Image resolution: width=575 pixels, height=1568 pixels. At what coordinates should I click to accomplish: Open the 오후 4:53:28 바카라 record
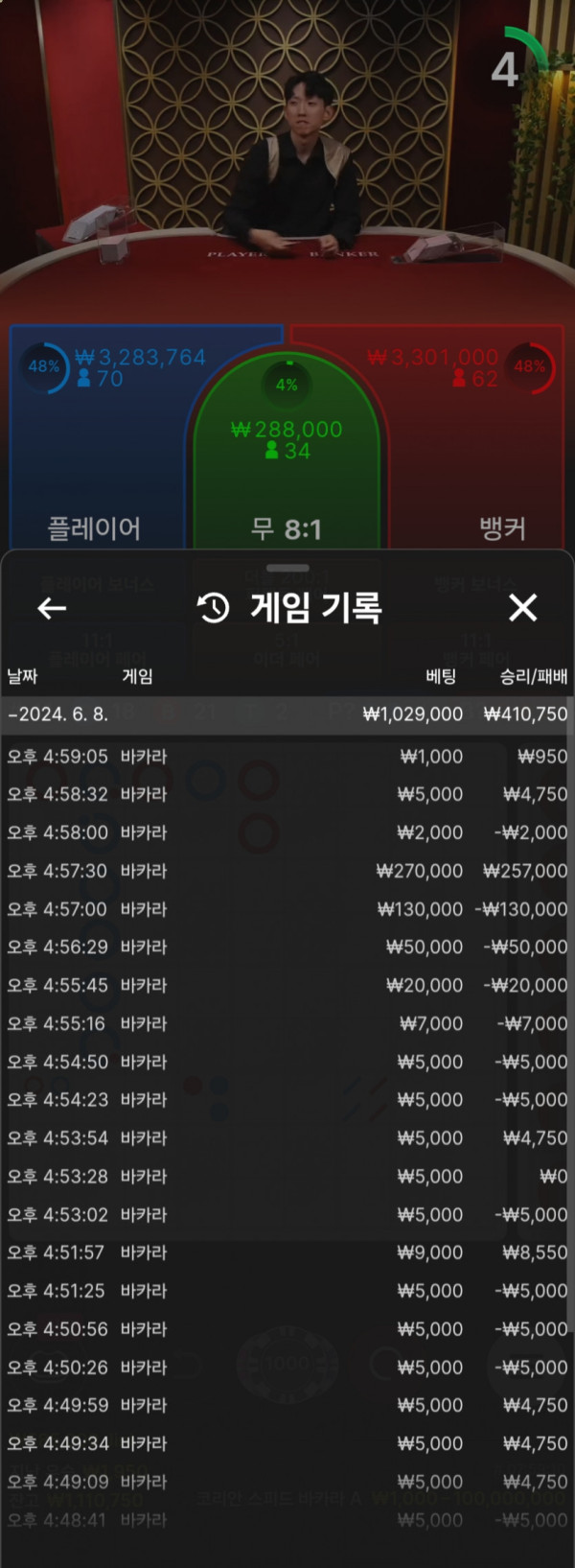[287, 1177]
